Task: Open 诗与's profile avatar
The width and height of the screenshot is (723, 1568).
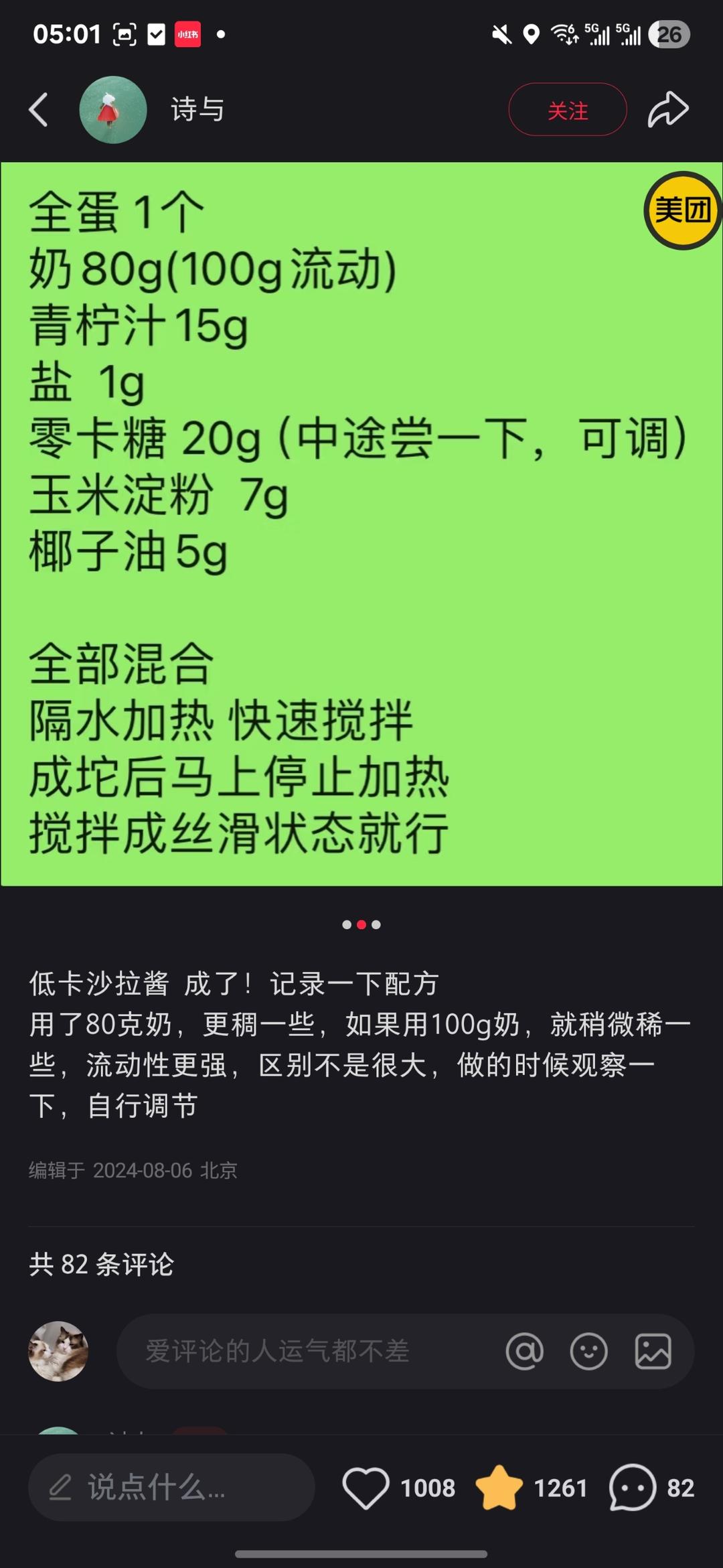Action: pyautogui.click(x=113, y=110)
